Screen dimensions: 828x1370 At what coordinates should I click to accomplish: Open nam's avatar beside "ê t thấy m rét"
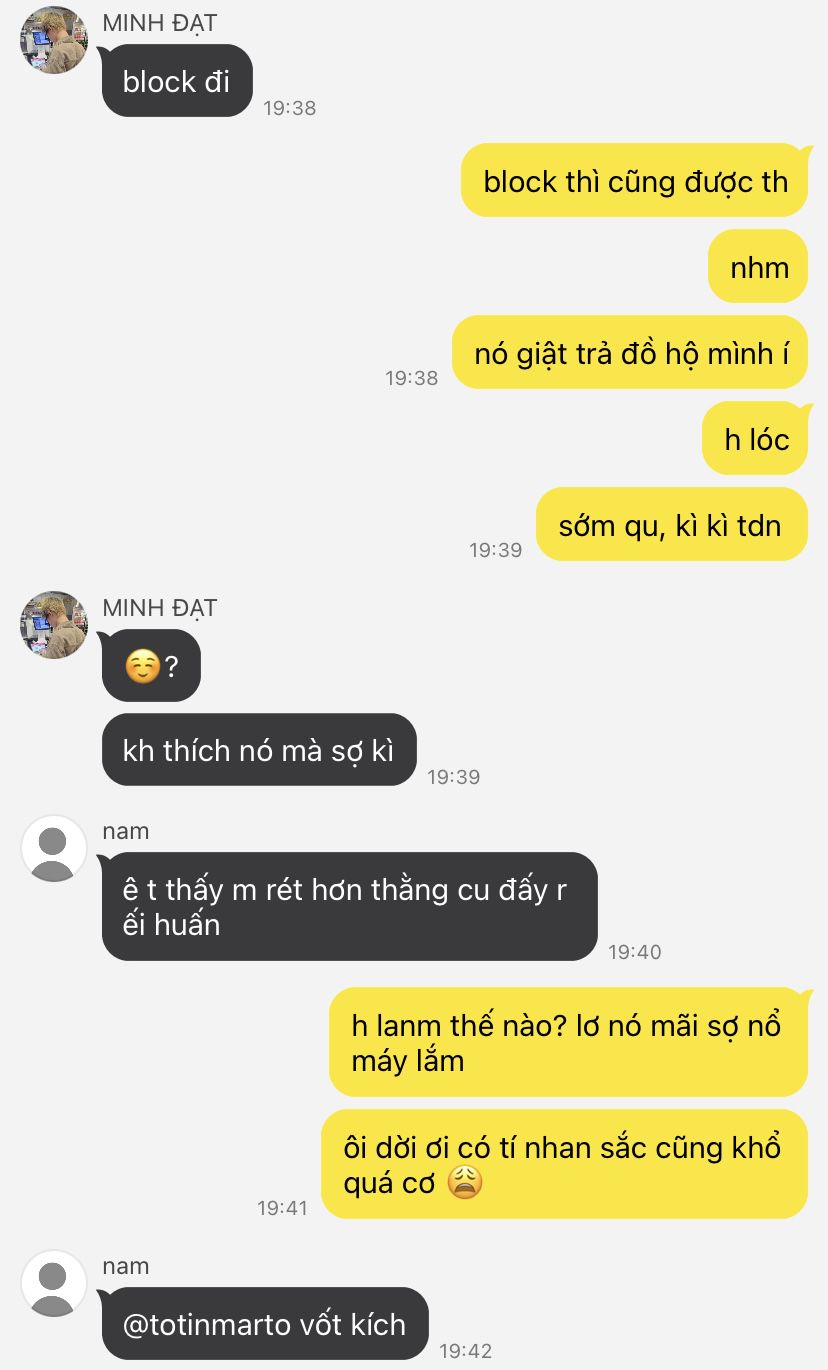point(54,849)
